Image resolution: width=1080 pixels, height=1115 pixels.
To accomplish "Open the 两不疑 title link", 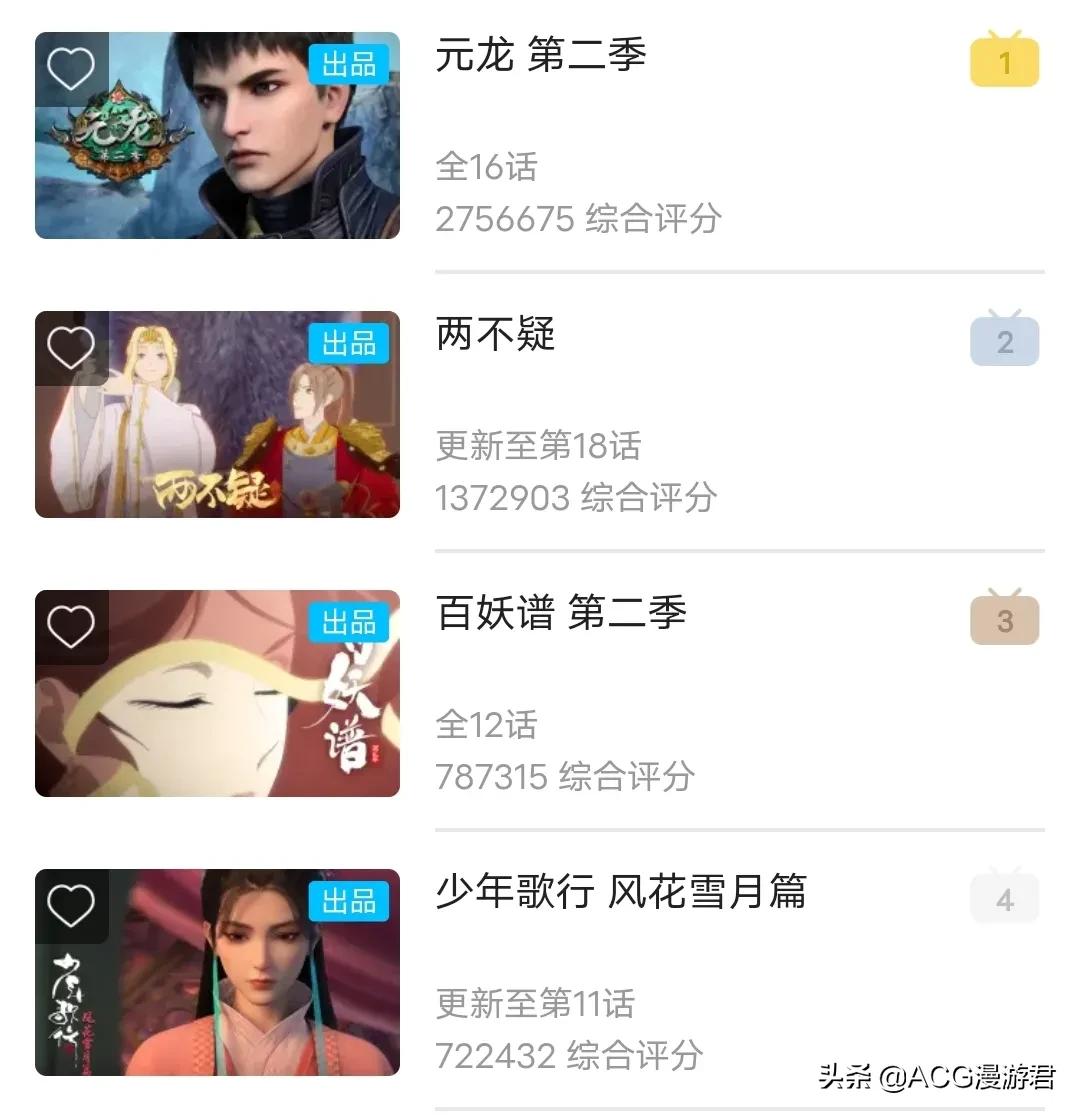I will [x=495, y=336].
